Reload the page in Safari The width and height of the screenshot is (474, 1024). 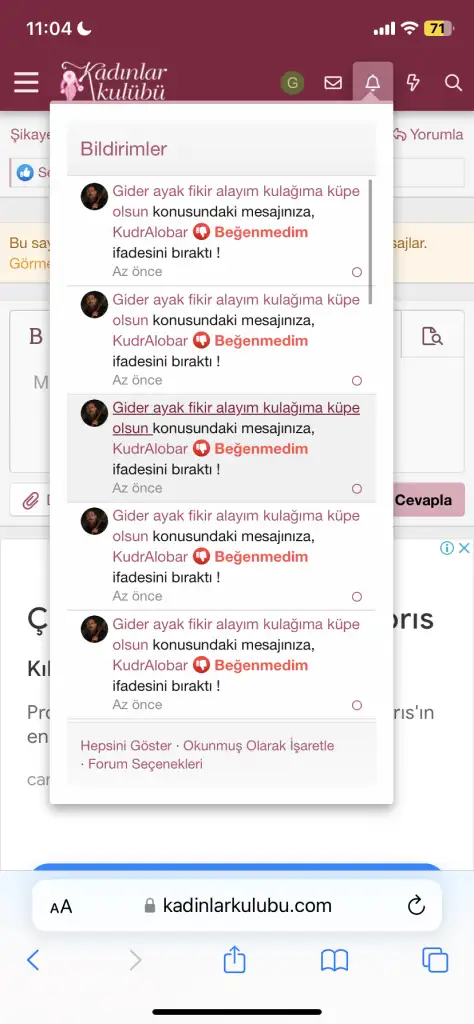[416, 905]
